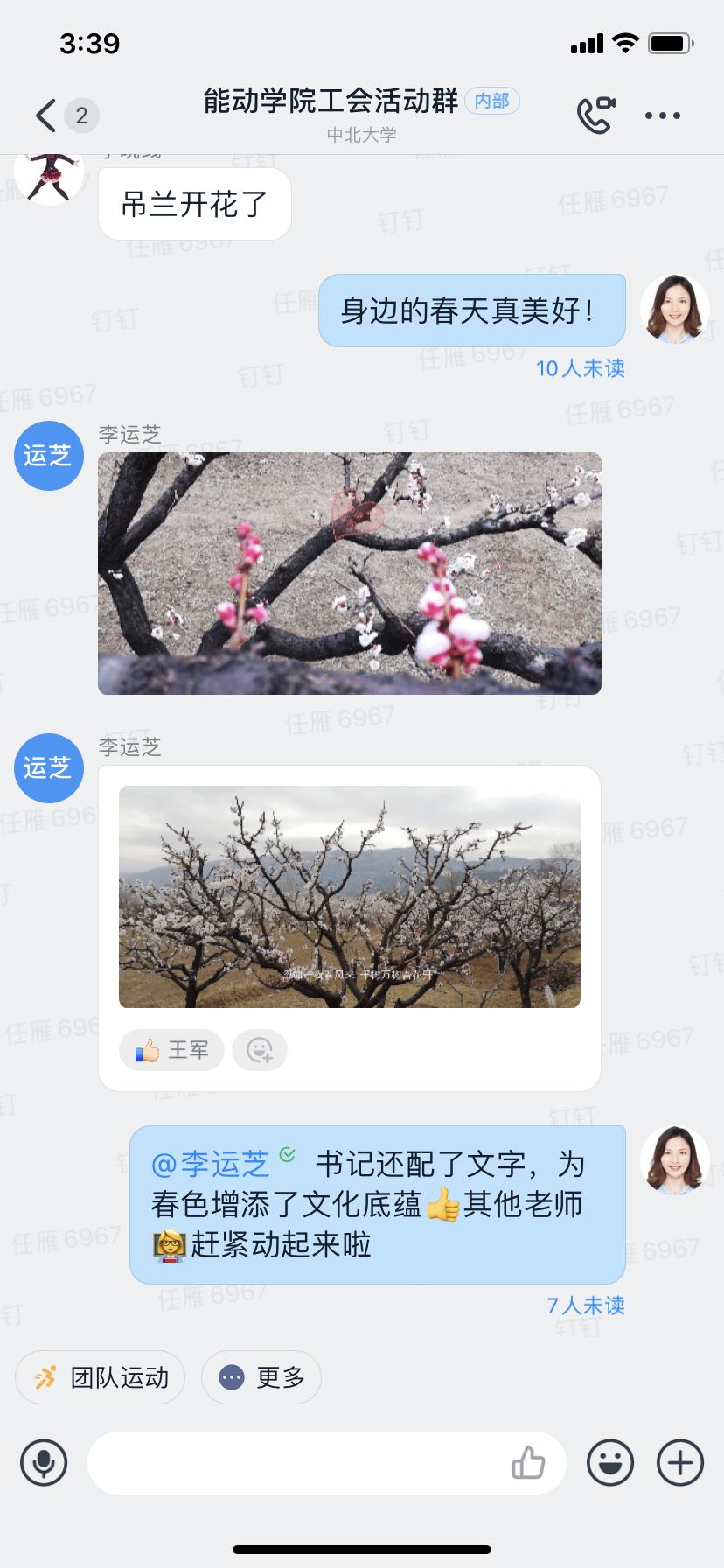Show 更多 shortcut options
This screenshot has width=724, height=1568.
[x=261, y=1377]
